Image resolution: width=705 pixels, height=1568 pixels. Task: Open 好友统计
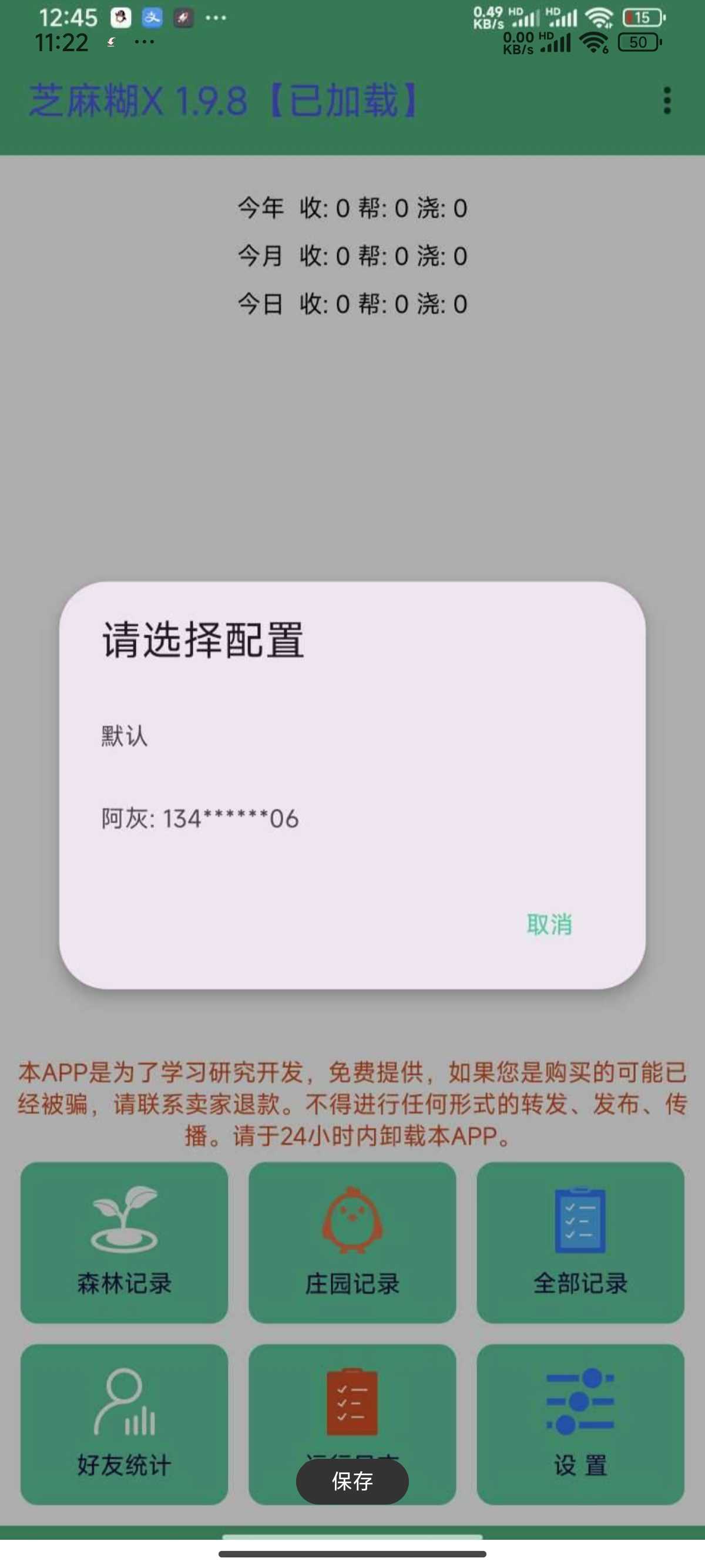(x=124, y=1423)
